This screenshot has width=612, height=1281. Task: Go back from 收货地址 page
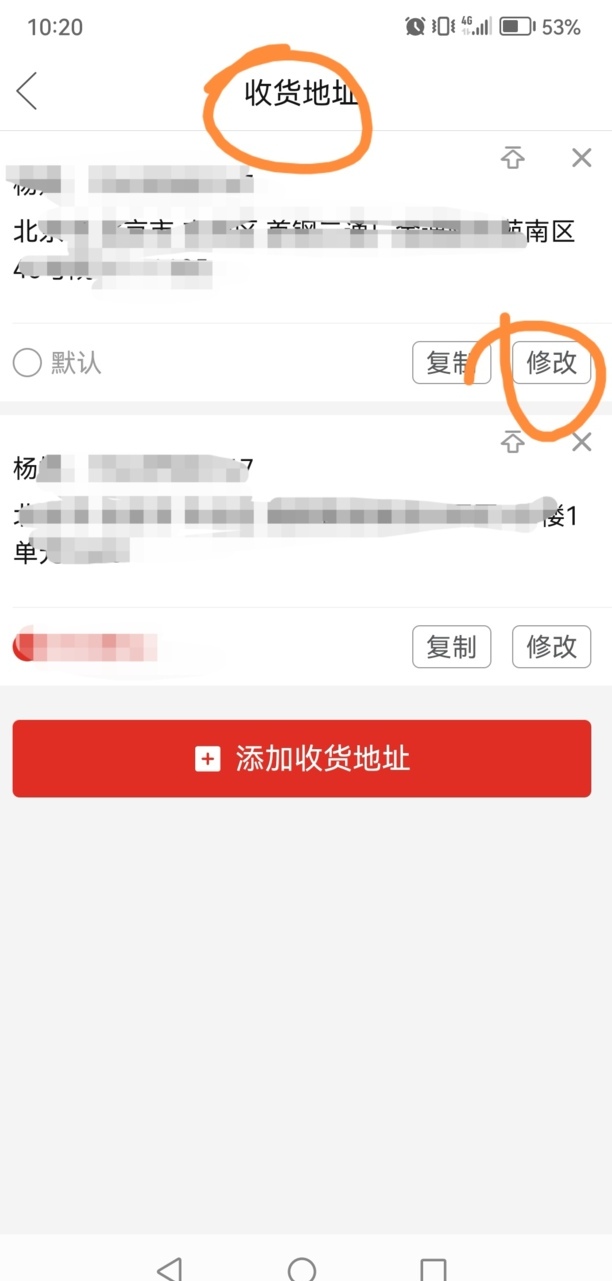coord(27,91)
